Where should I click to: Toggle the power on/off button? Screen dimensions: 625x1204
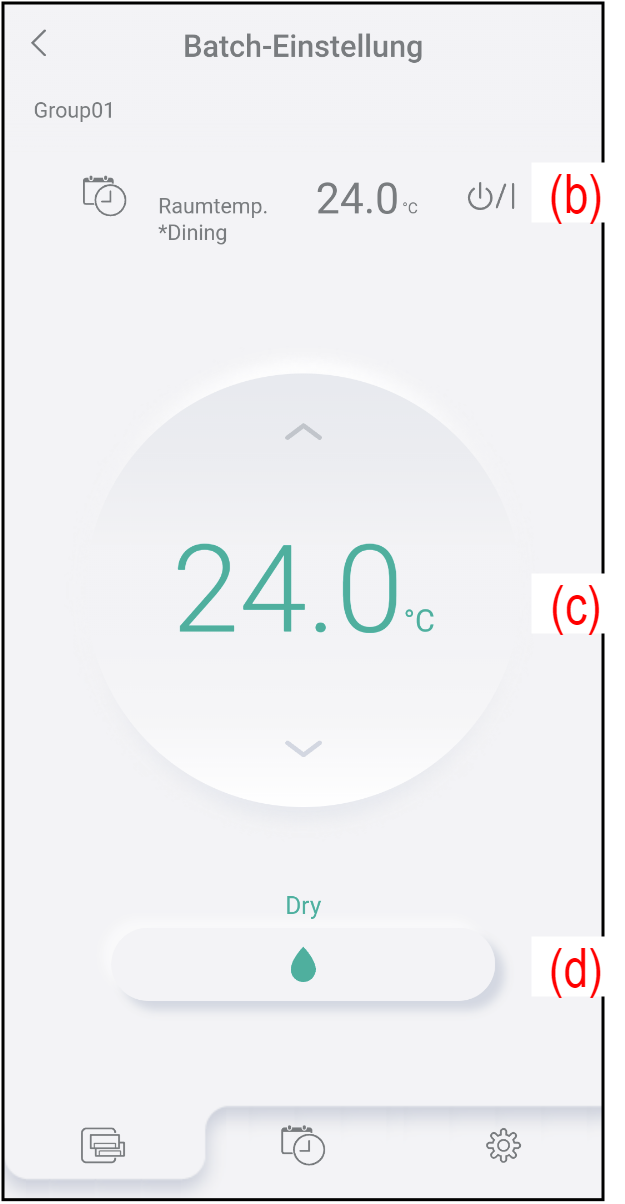click(491, 198)
